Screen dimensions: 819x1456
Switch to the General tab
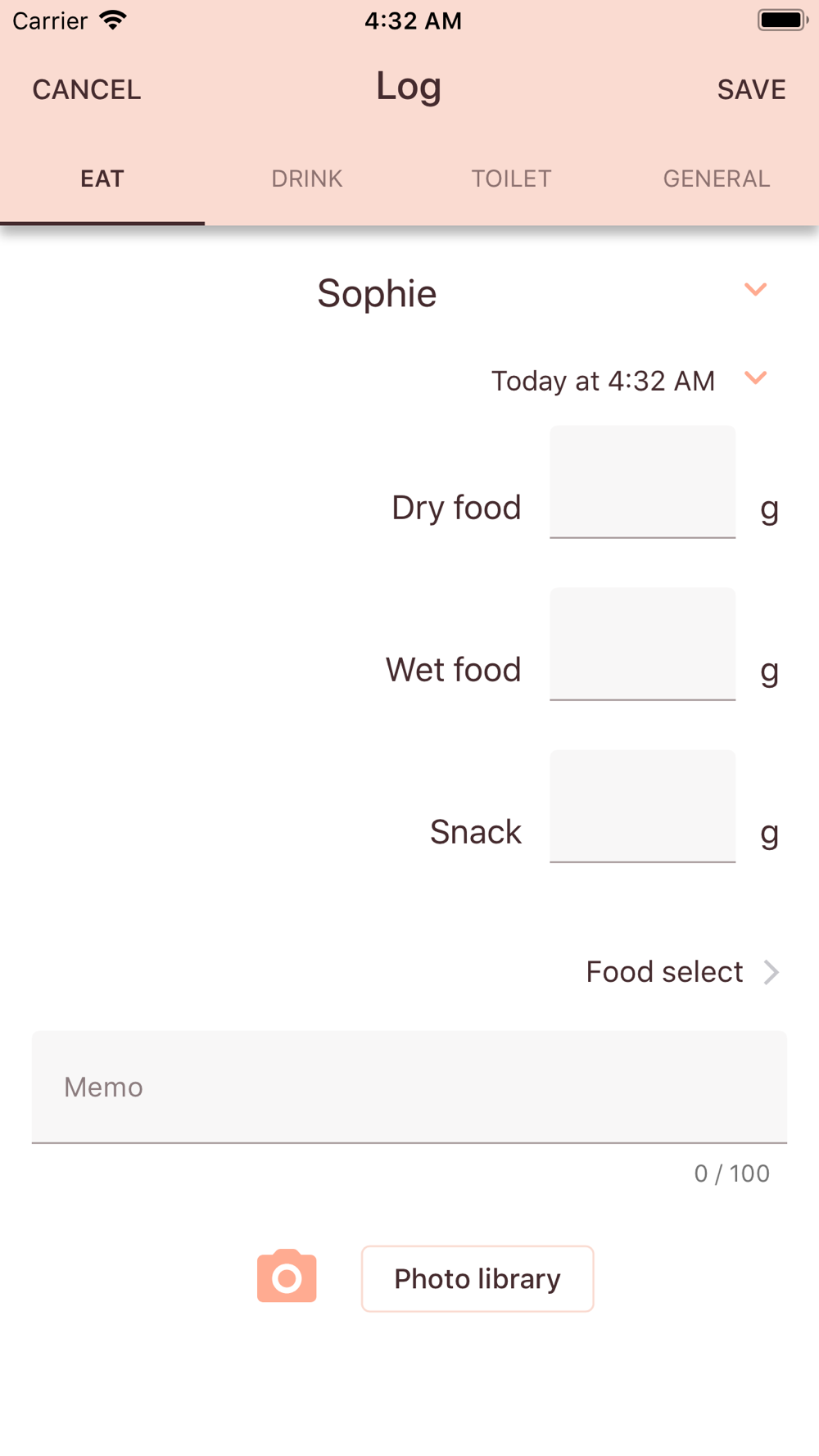point(717,179)
